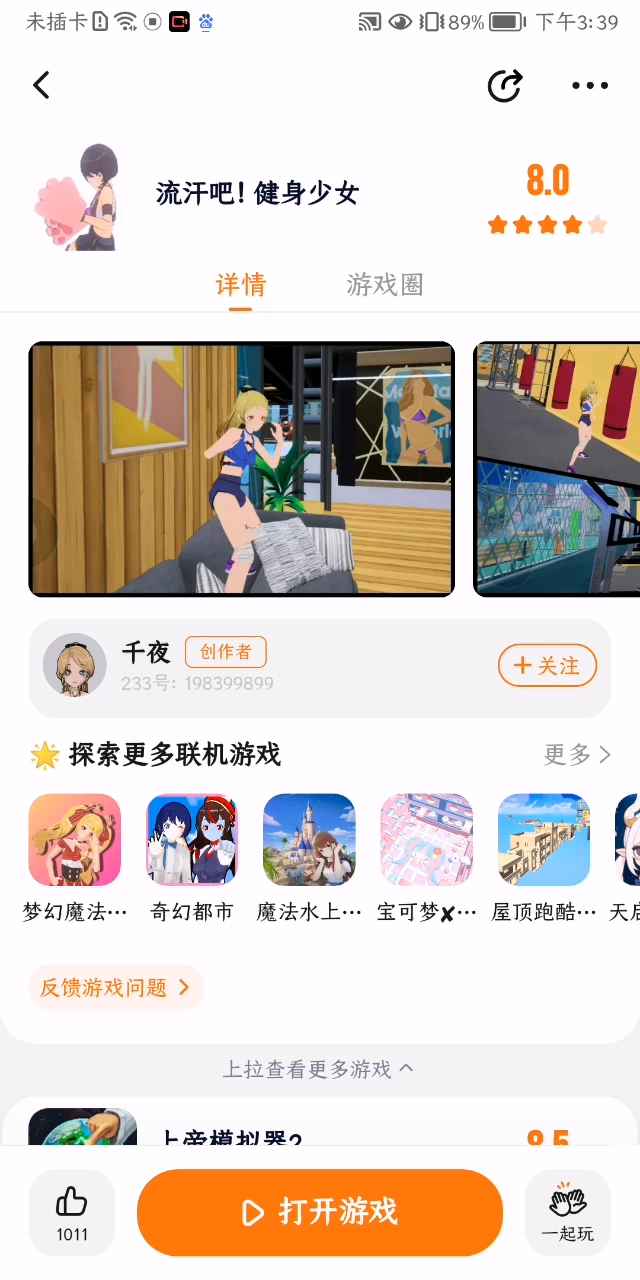Switch to the 游戏圈 tab

point(385,285)
